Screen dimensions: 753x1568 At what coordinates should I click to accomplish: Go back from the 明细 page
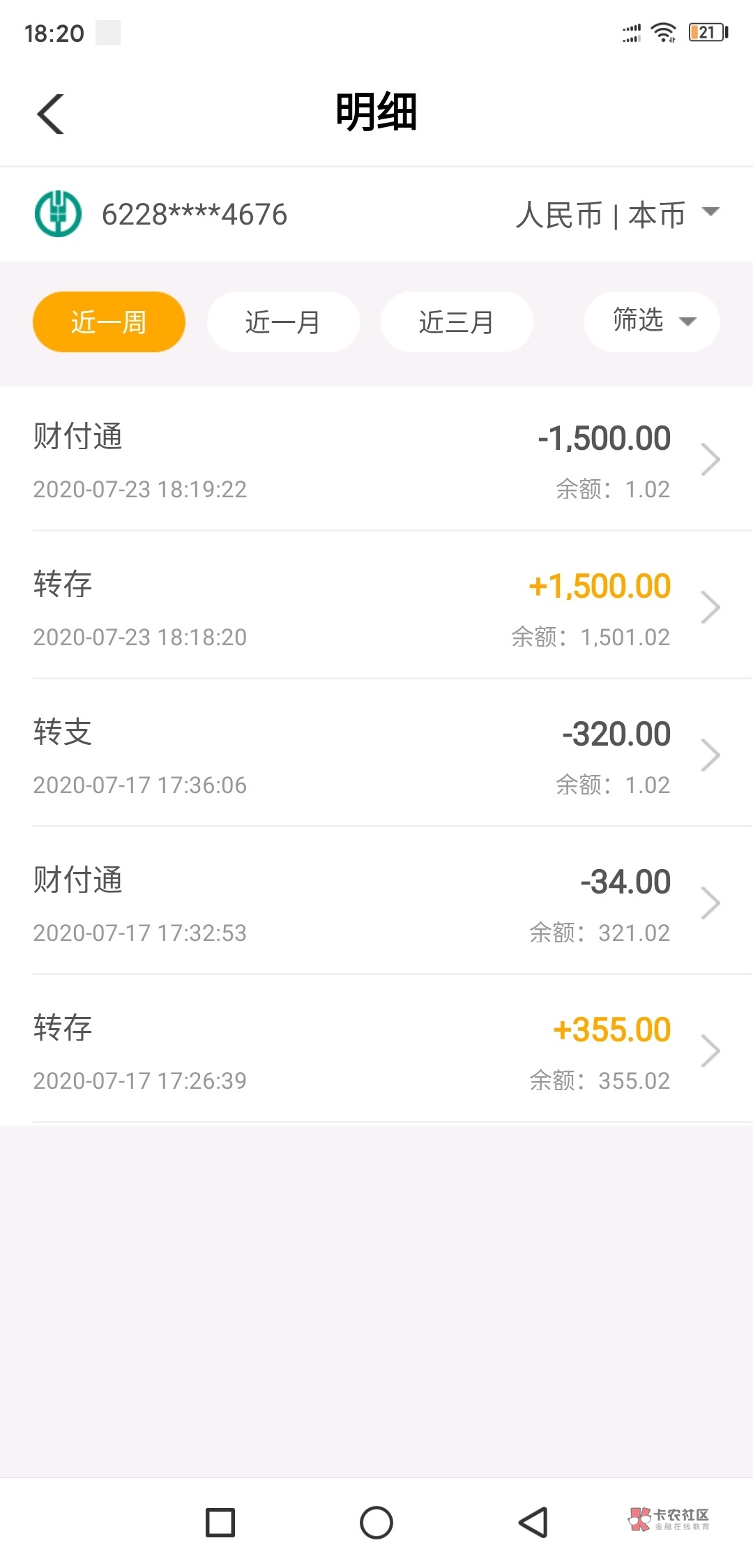(x=51, y=114)
